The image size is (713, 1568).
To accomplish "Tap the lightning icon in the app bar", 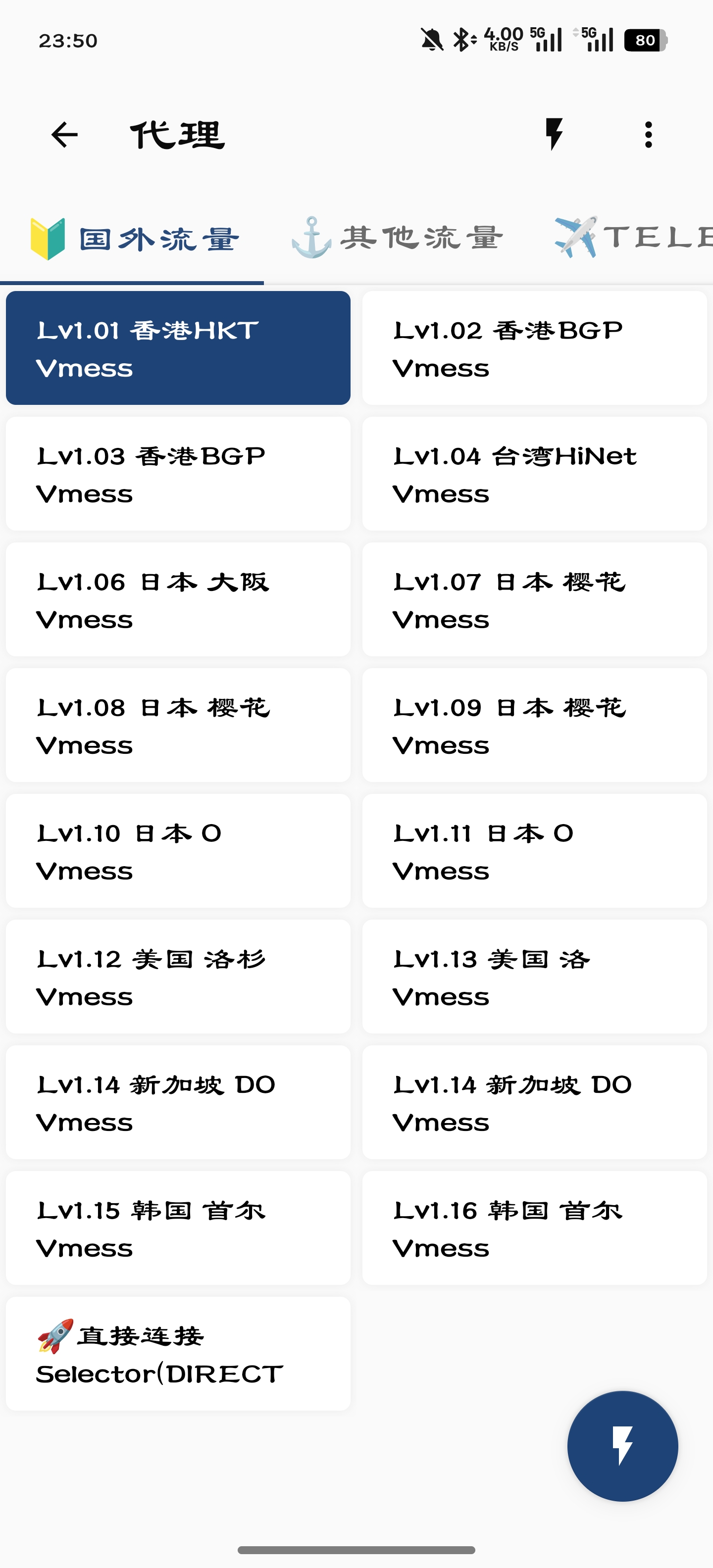I will pyautogui.click(x=554, y=135).
